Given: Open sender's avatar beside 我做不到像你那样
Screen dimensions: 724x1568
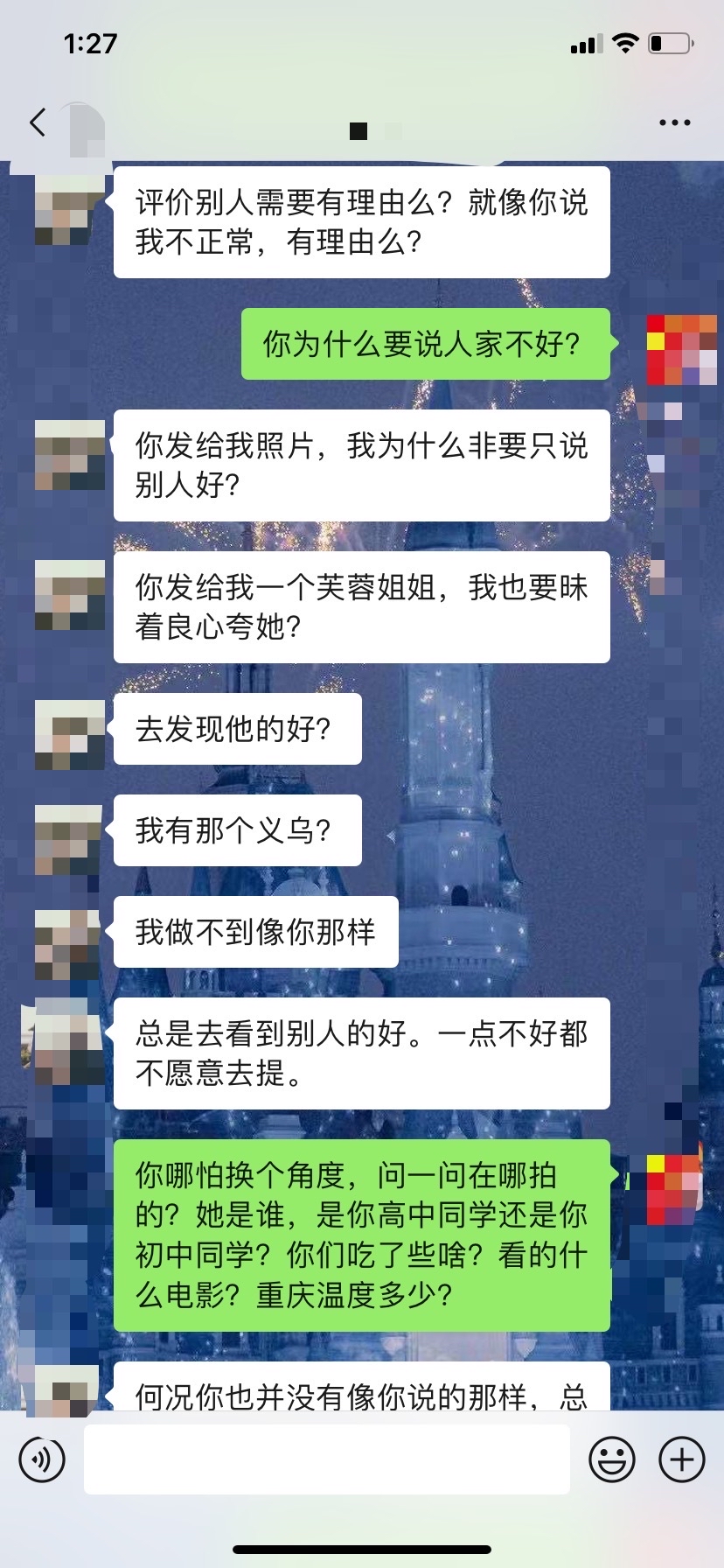Looking at the screenshot, I should pos(69,943).
